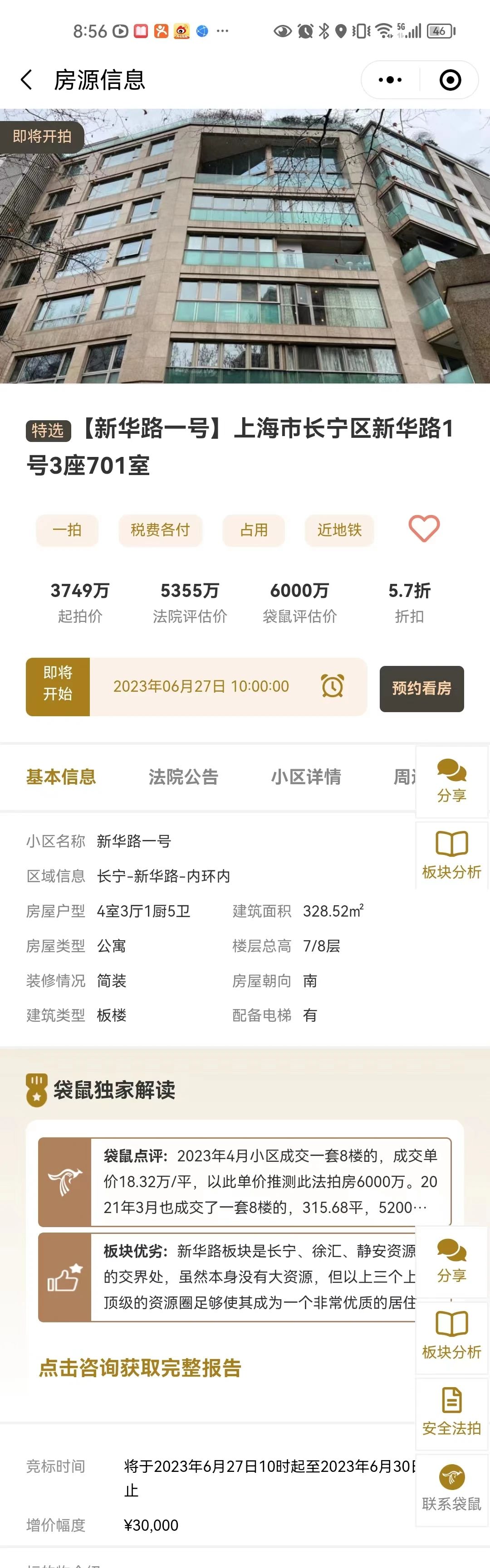Close the mini program via the circle icon
490x1568 pixels.
[x=450, y=80]
